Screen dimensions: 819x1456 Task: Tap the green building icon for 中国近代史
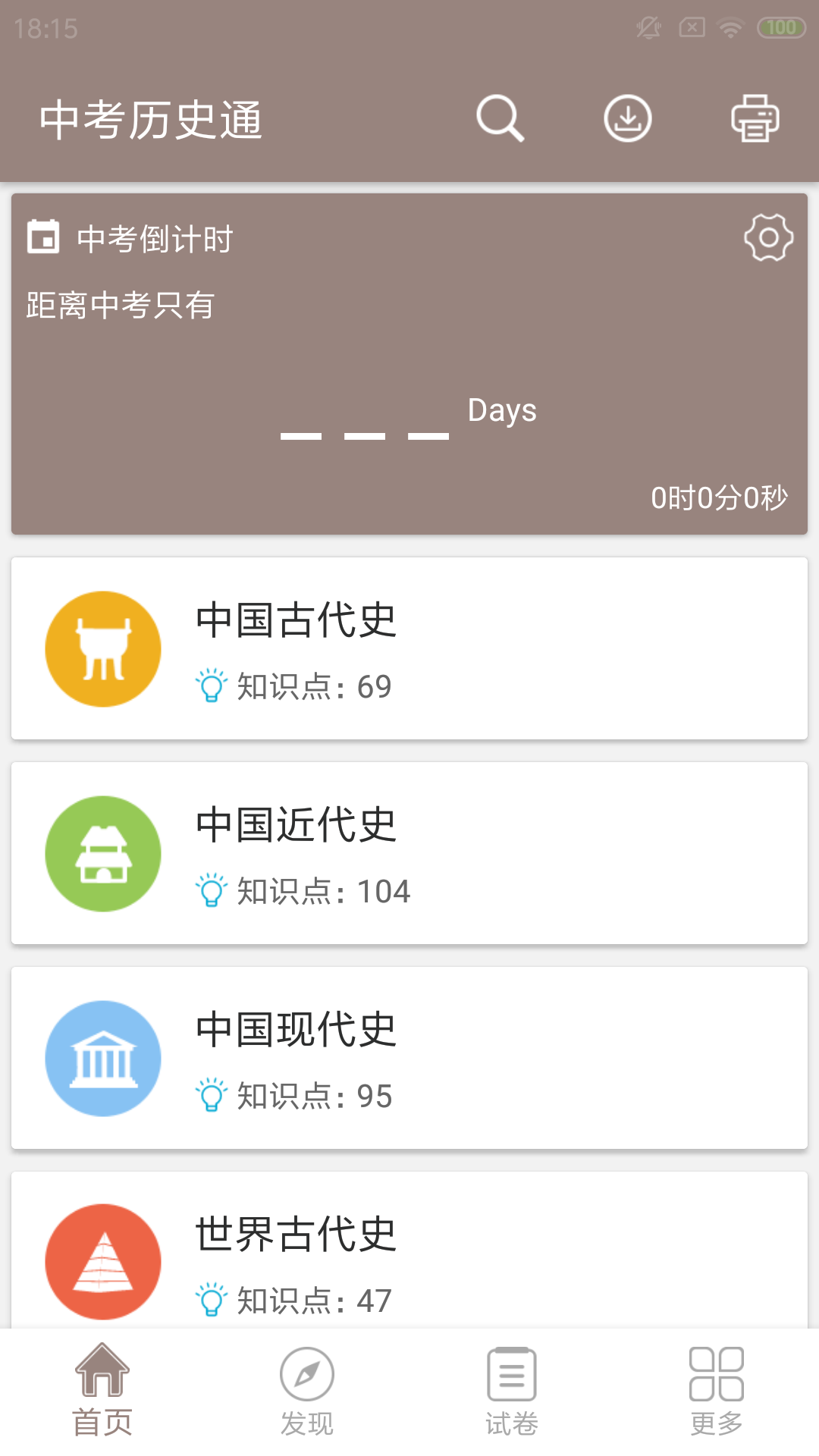coord(103,854)
